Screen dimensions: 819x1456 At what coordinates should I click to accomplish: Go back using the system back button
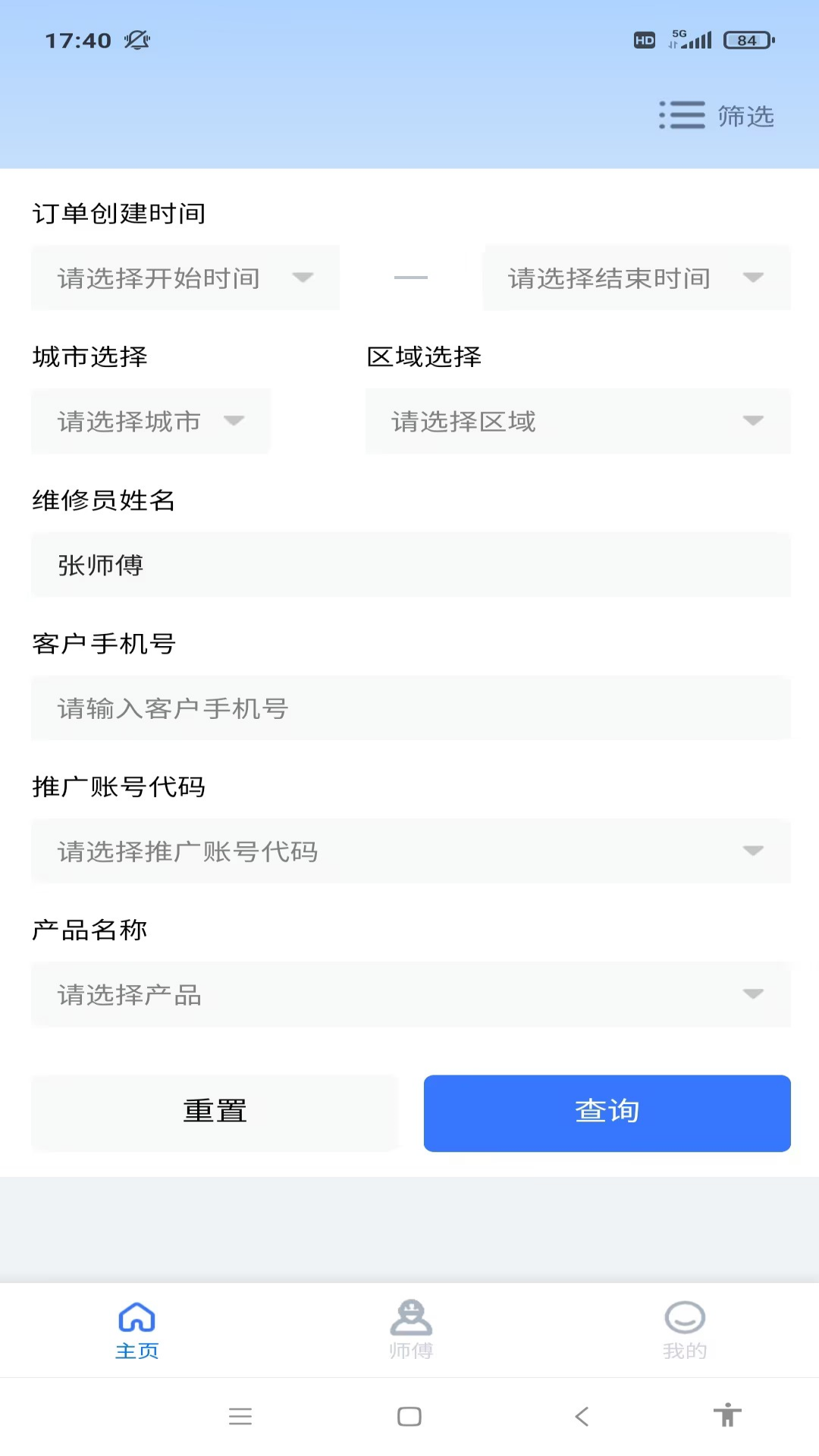point(582,1416)
